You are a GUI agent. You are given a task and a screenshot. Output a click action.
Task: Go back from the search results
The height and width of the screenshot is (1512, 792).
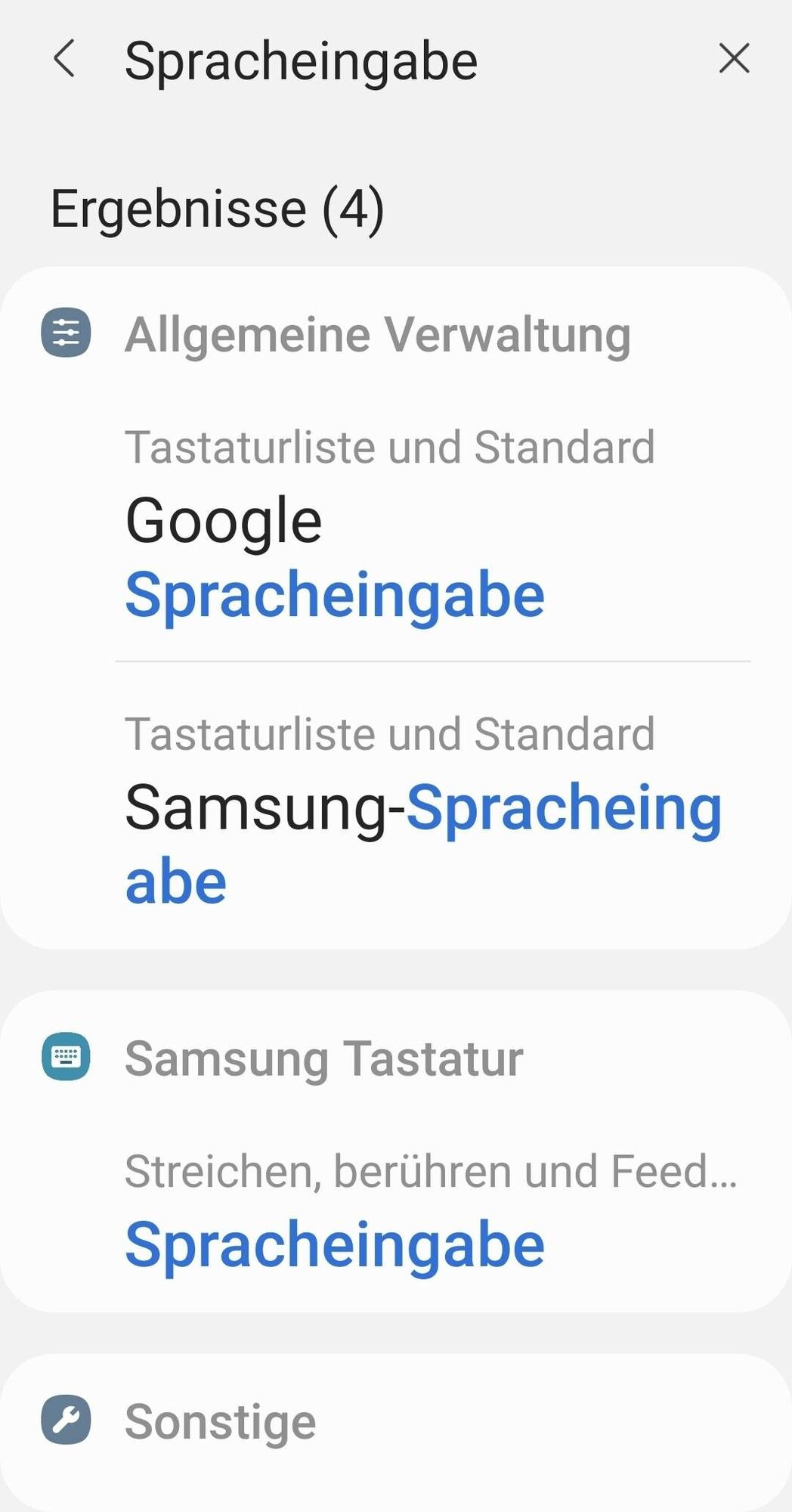(65, 59)
